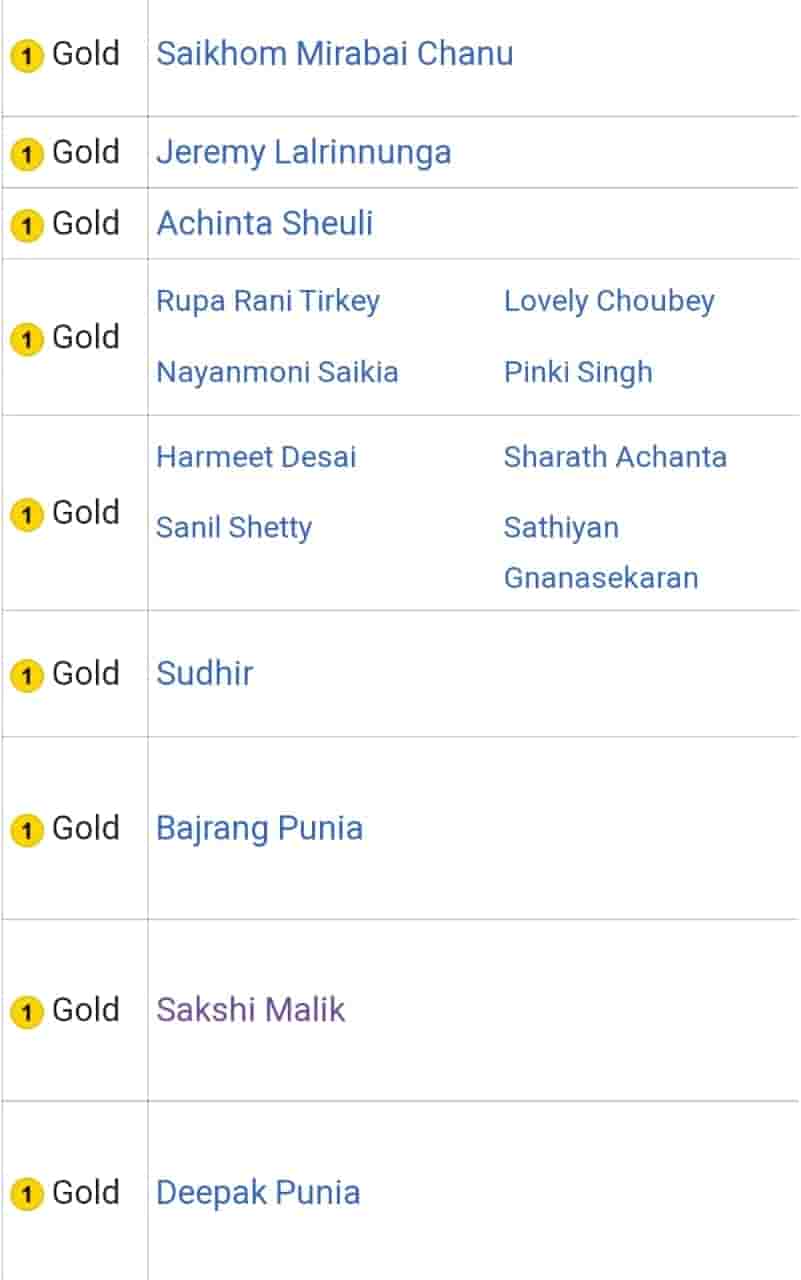Follow the Jeremy Lalrinnunga link
This screenshot has height=1280, width=801.
tap(303, 152)
